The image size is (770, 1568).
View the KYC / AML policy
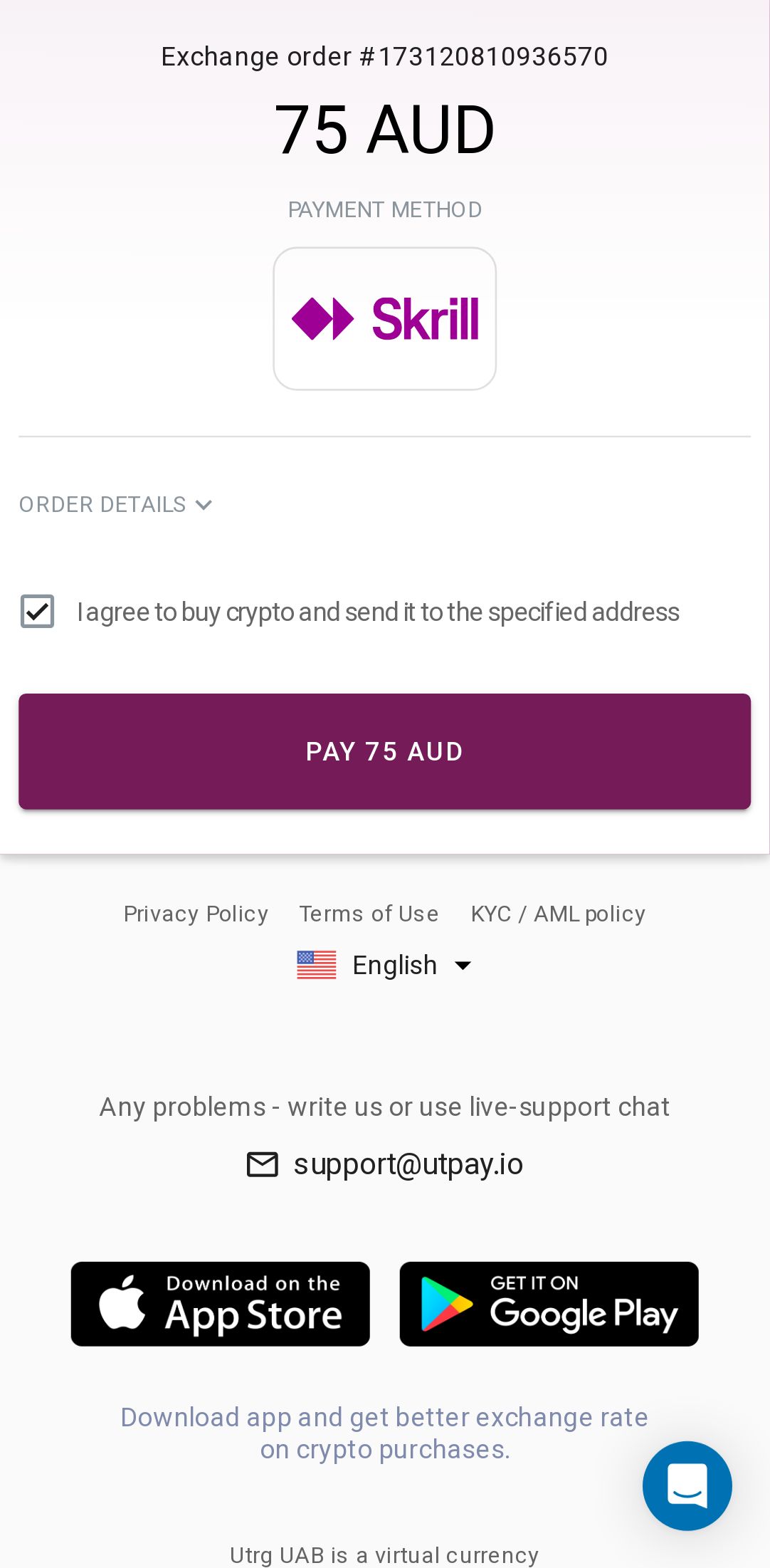(558, 914)
